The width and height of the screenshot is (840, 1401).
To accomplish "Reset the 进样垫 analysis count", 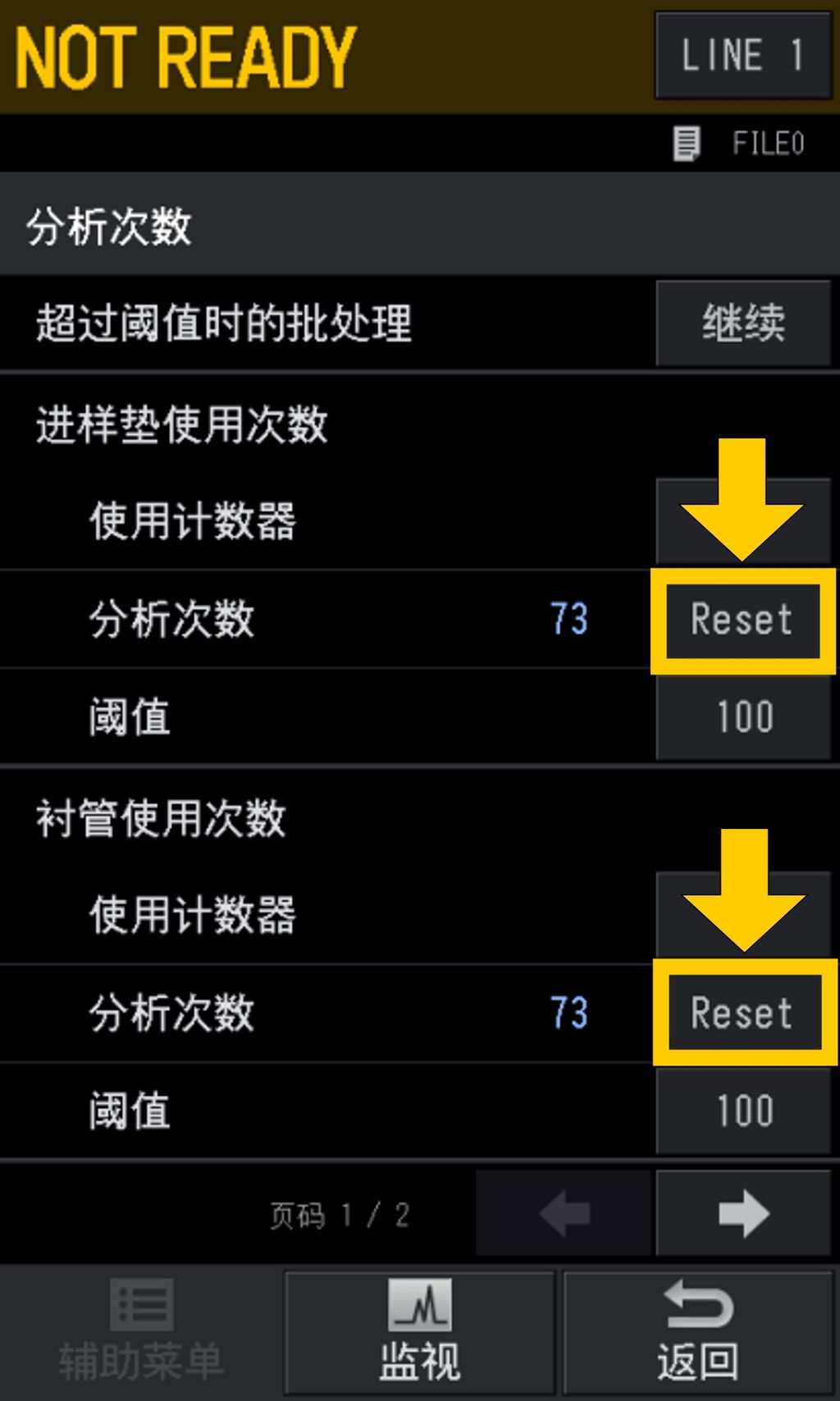I will tap(742, 620).
